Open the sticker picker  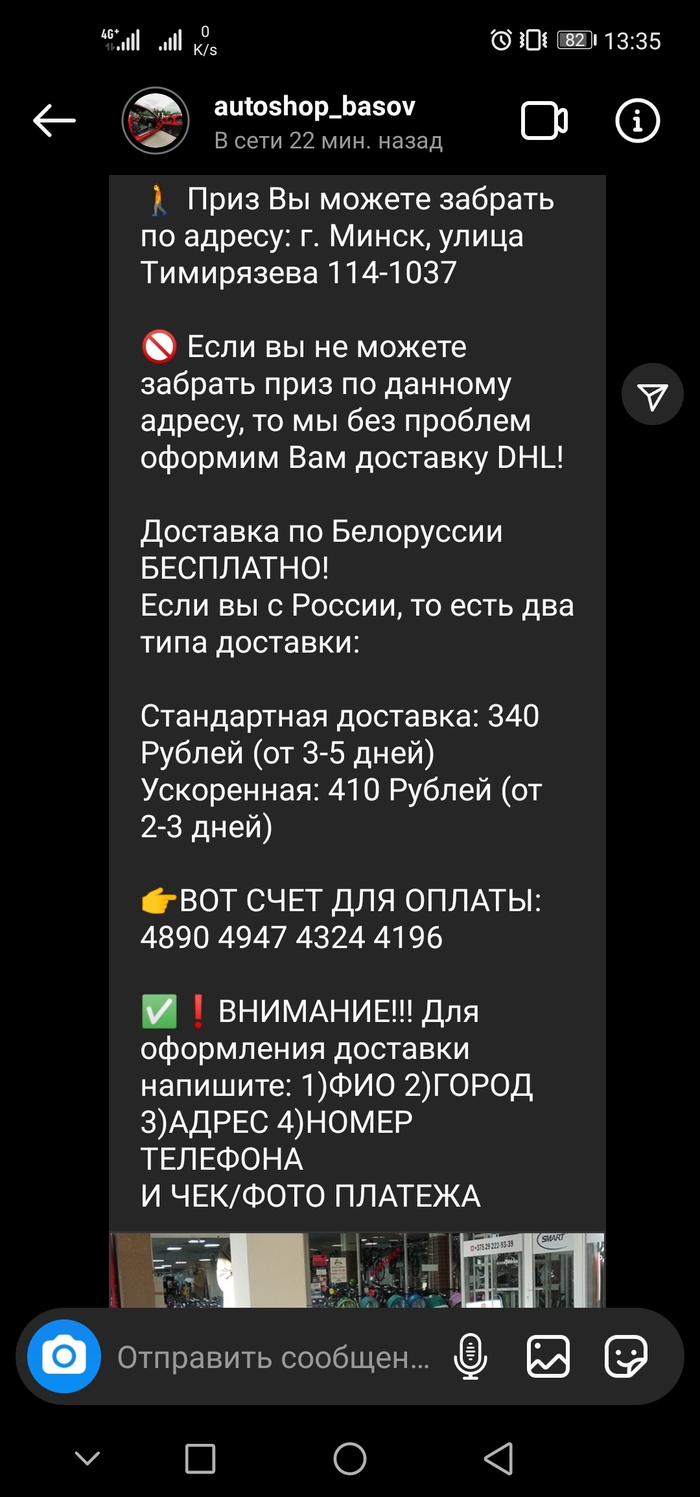(626, 1357)
